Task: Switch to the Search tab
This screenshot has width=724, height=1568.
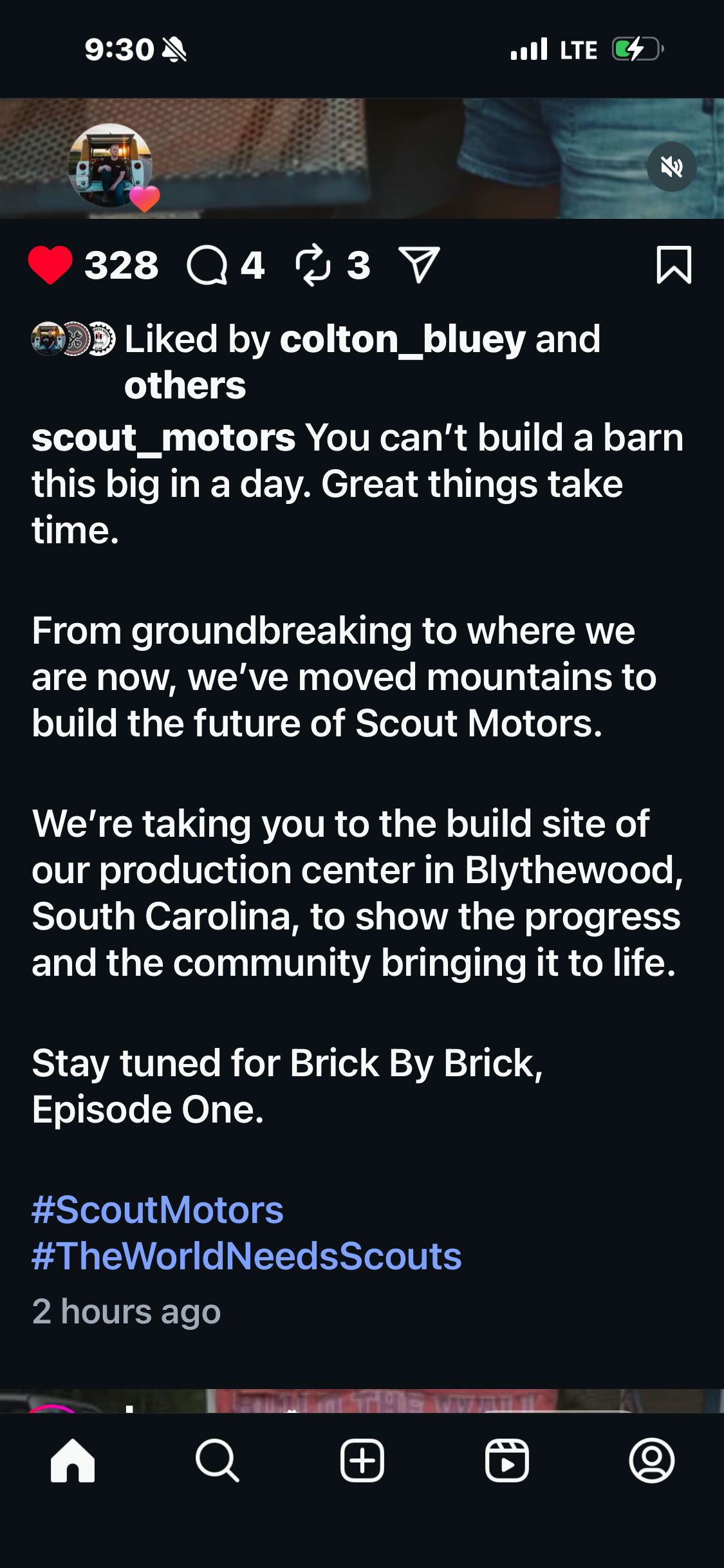Action: point(218,1461)
